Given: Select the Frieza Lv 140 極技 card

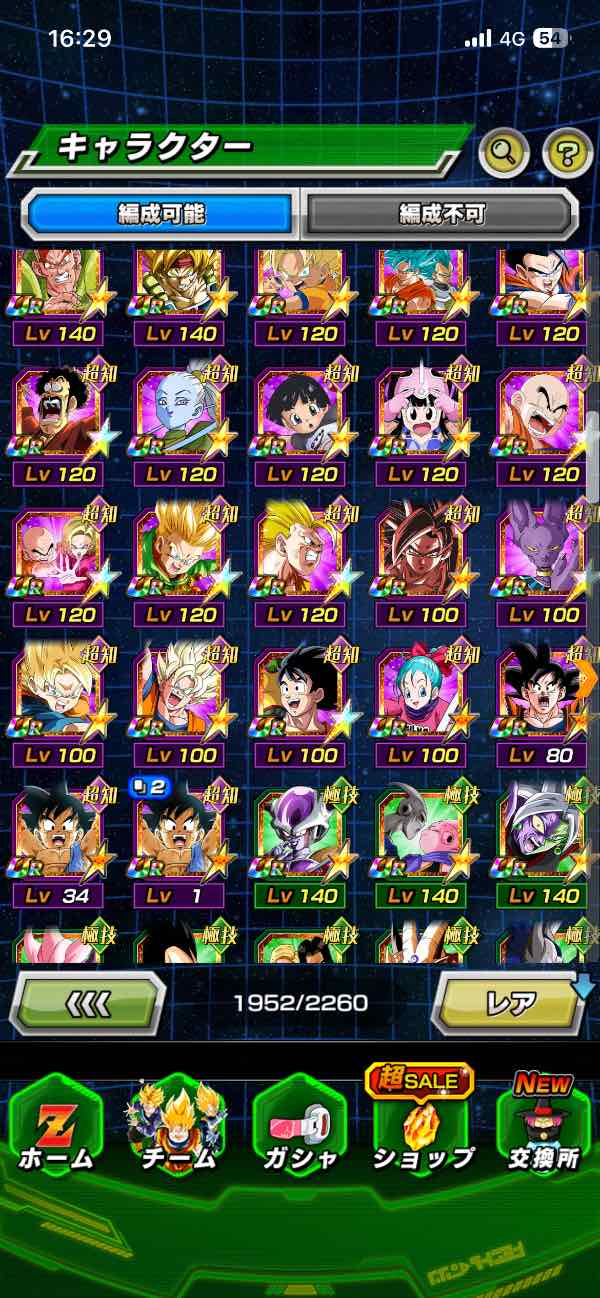Looking at the screenshot, I should (x=304, y=847).
